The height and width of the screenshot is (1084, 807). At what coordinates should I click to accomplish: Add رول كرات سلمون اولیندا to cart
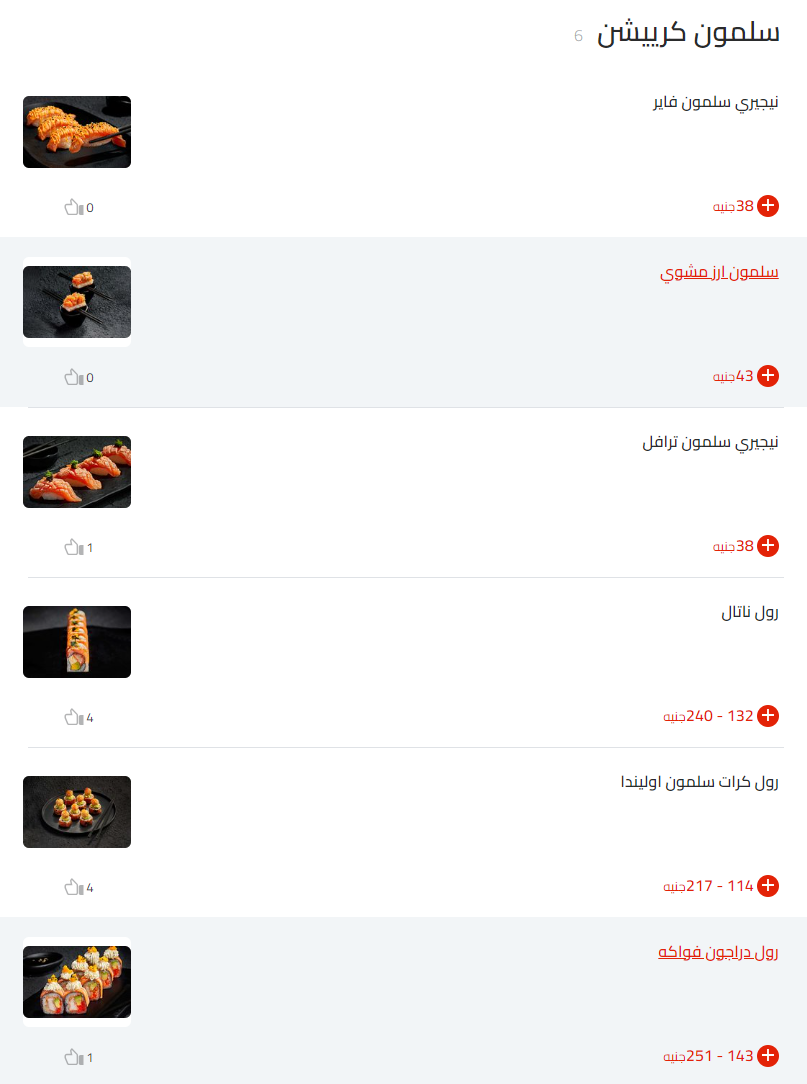coord(768,886)
